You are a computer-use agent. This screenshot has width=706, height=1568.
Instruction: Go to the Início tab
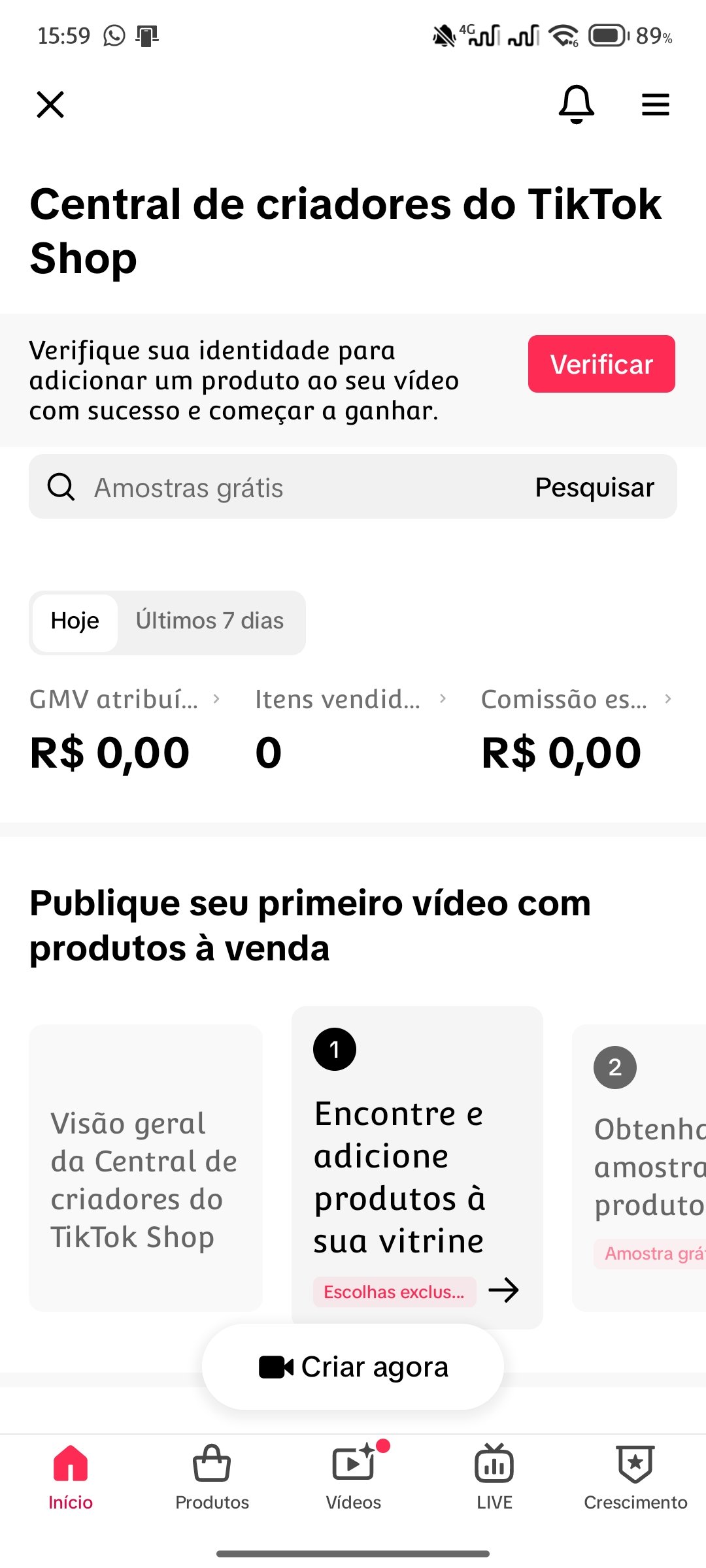pos(71,1478)
